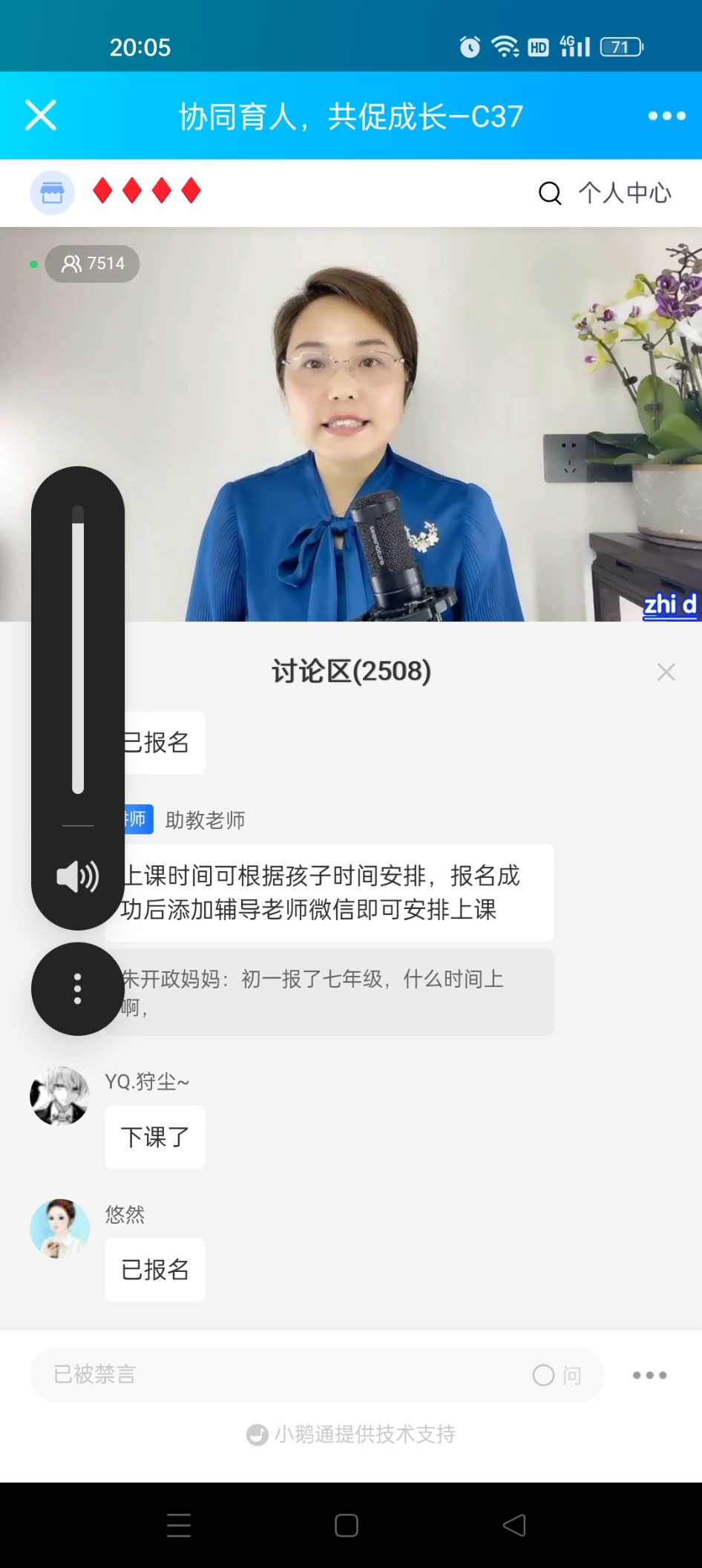The width and height of the screenshot is (702, 1568).
Task: Close the live class page
Action: (x=41, y=116)
